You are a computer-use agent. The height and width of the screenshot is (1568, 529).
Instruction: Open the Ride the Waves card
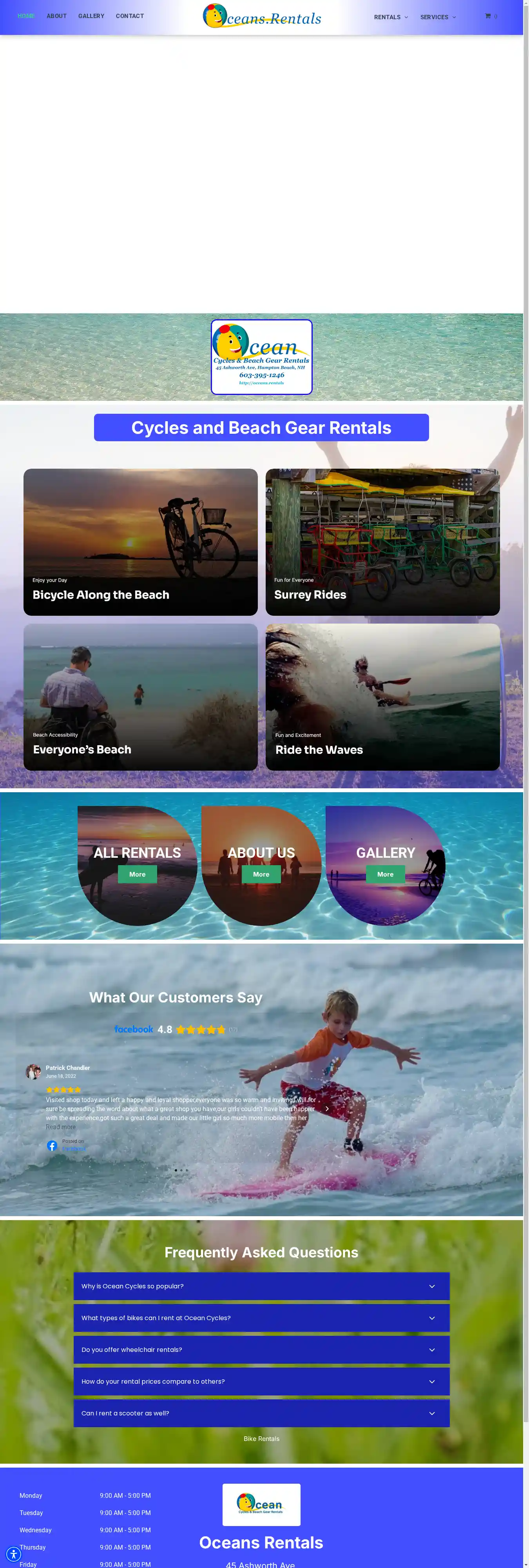point(382,697)
